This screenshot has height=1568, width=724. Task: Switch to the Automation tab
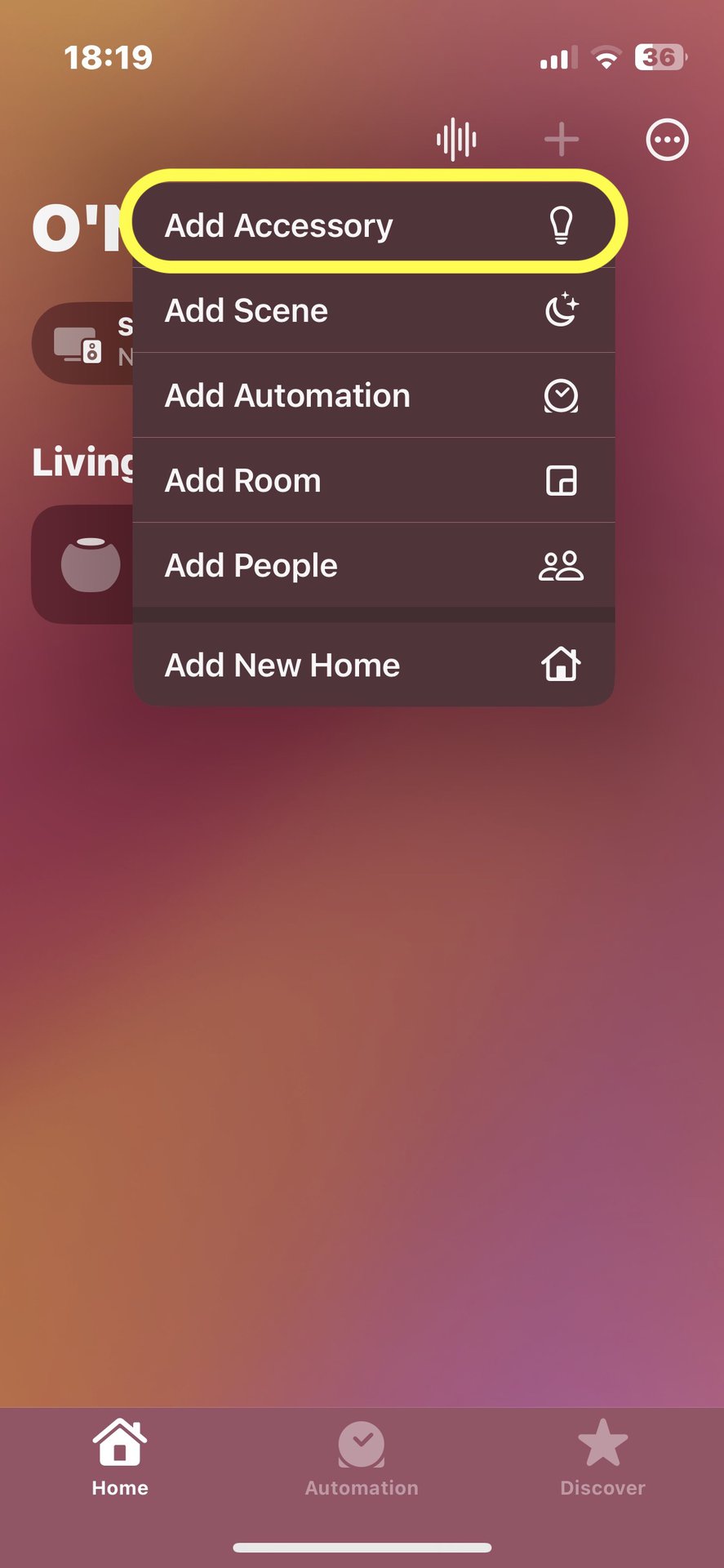coord(362,1459)
